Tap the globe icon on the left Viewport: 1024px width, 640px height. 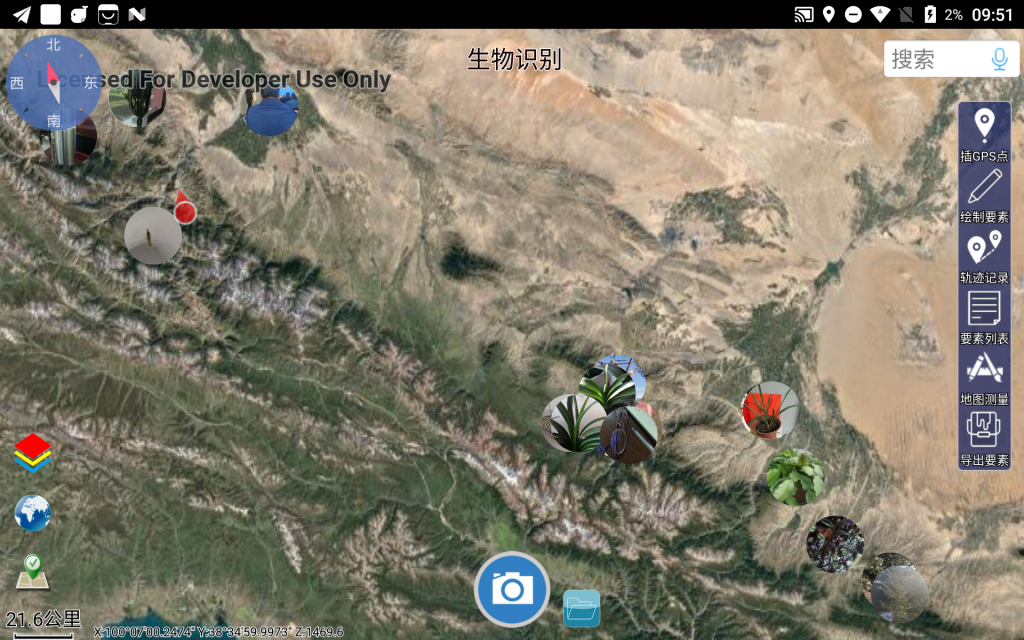click(x=33, y=513)
